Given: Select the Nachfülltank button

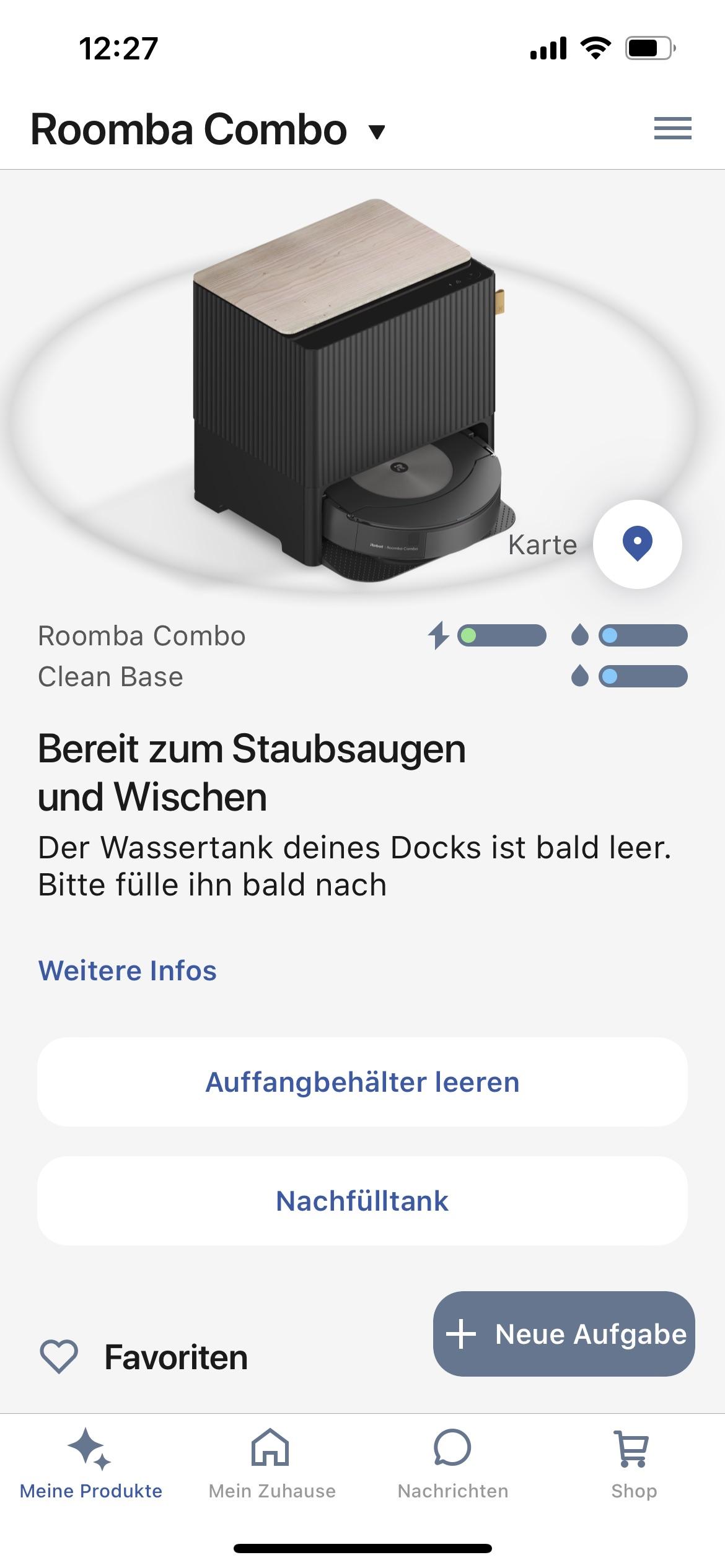Looking at the screenshot, I should [x=362, y=1201].
